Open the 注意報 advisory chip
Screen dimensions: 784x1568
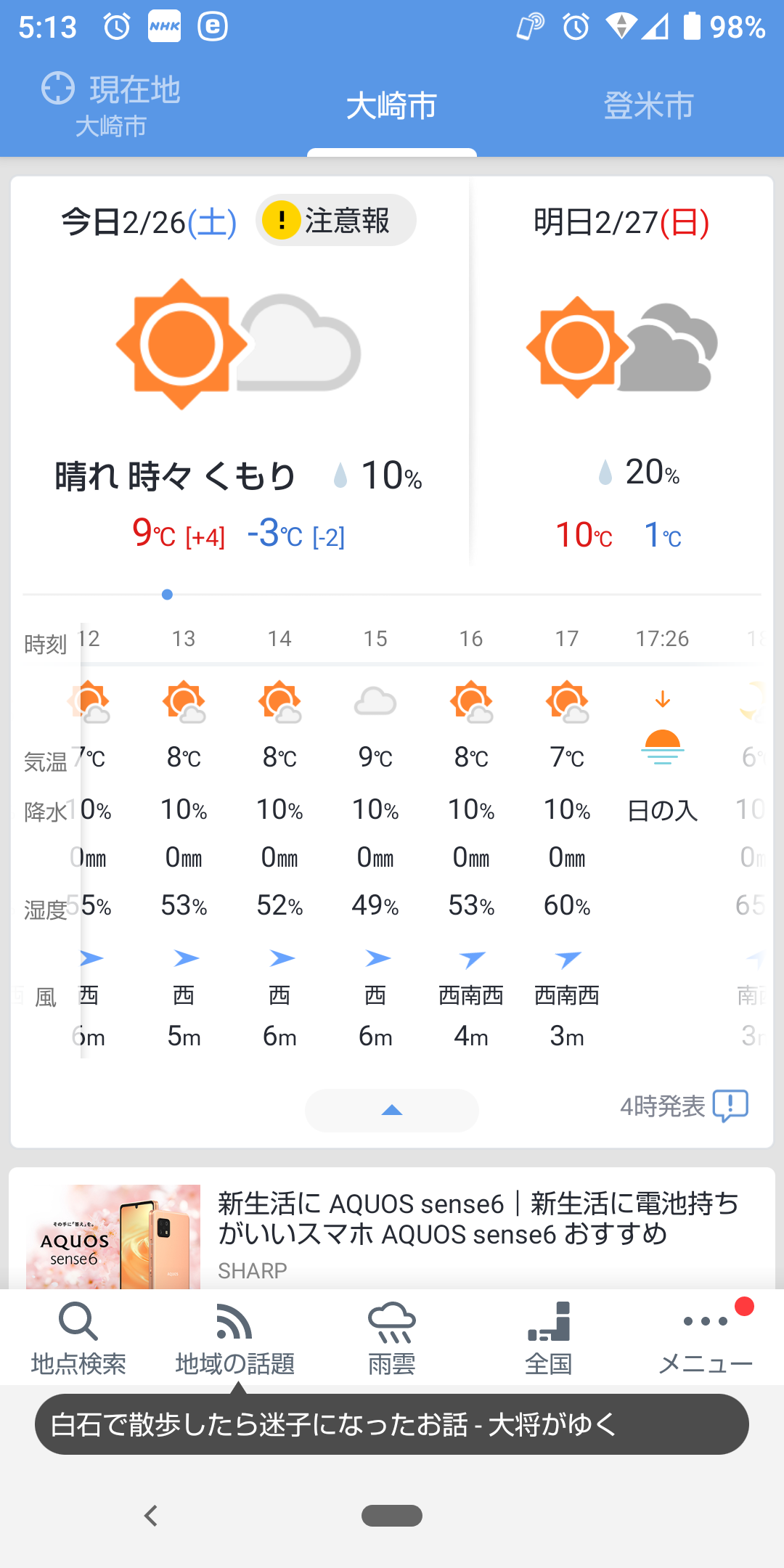[335, 220]
